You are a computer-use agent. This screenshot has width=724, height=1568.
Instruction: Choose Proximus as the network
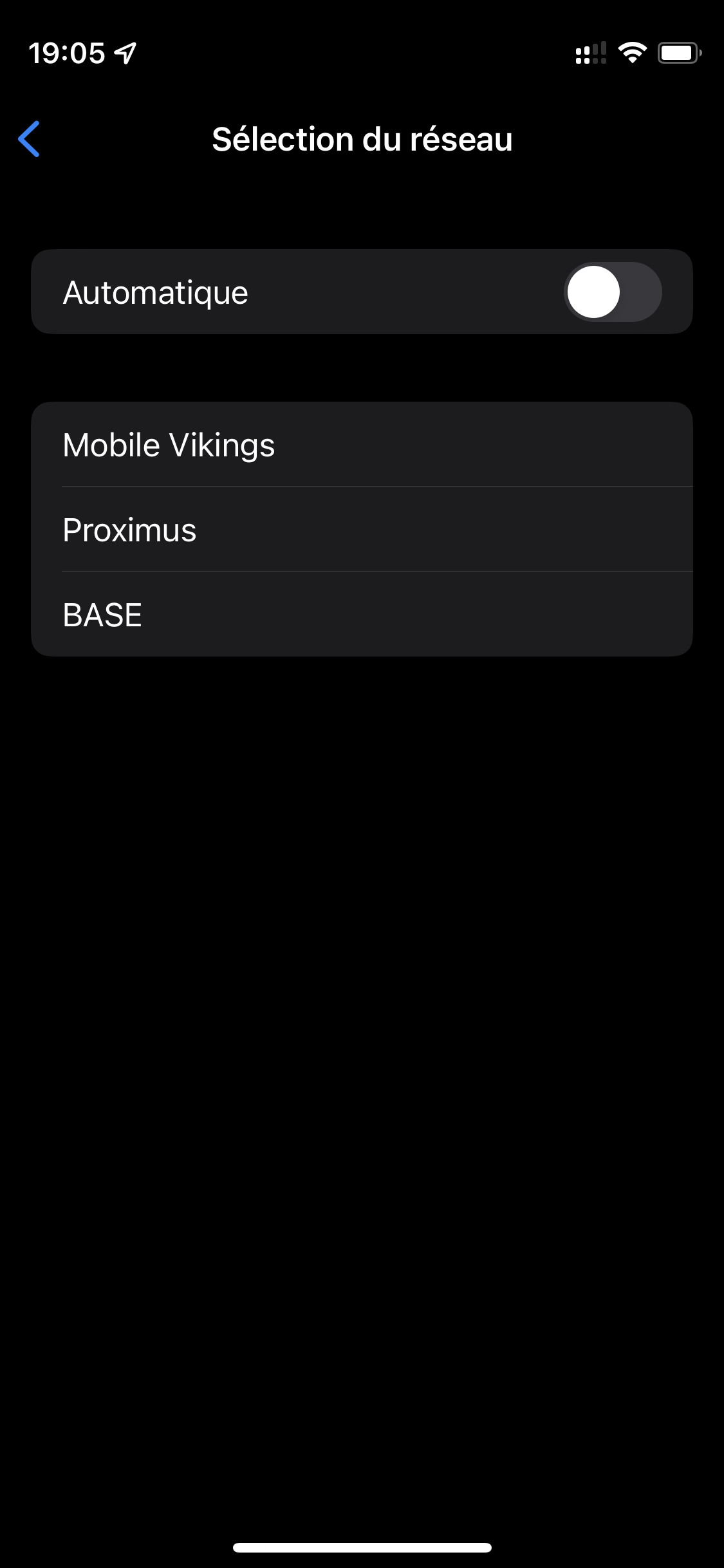[362, 530]
